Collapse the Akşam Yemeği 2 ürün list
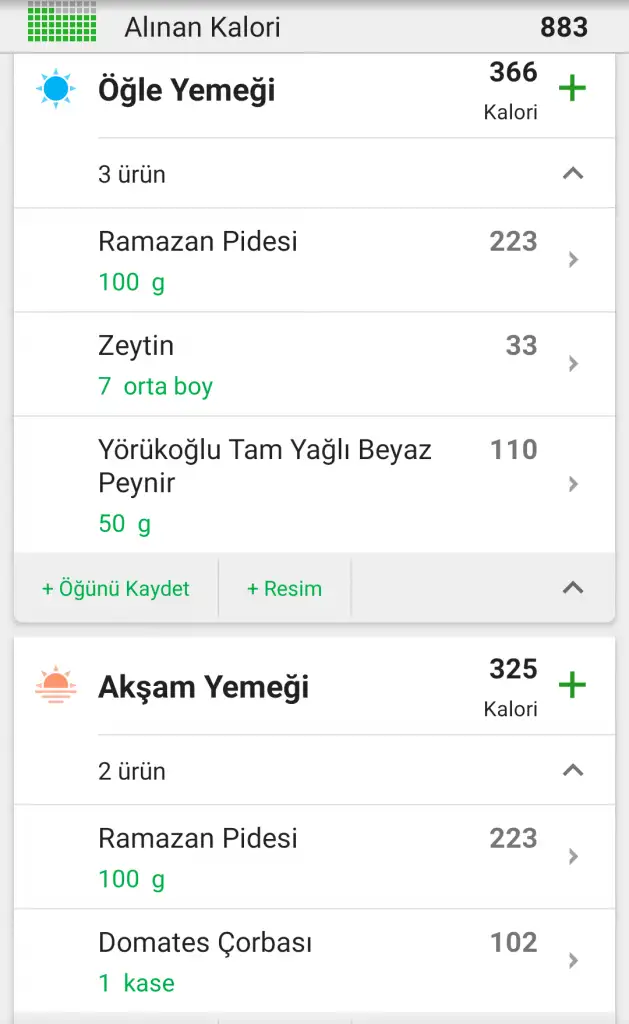This screenshot has width=629, height=1024. pos(572,771)
